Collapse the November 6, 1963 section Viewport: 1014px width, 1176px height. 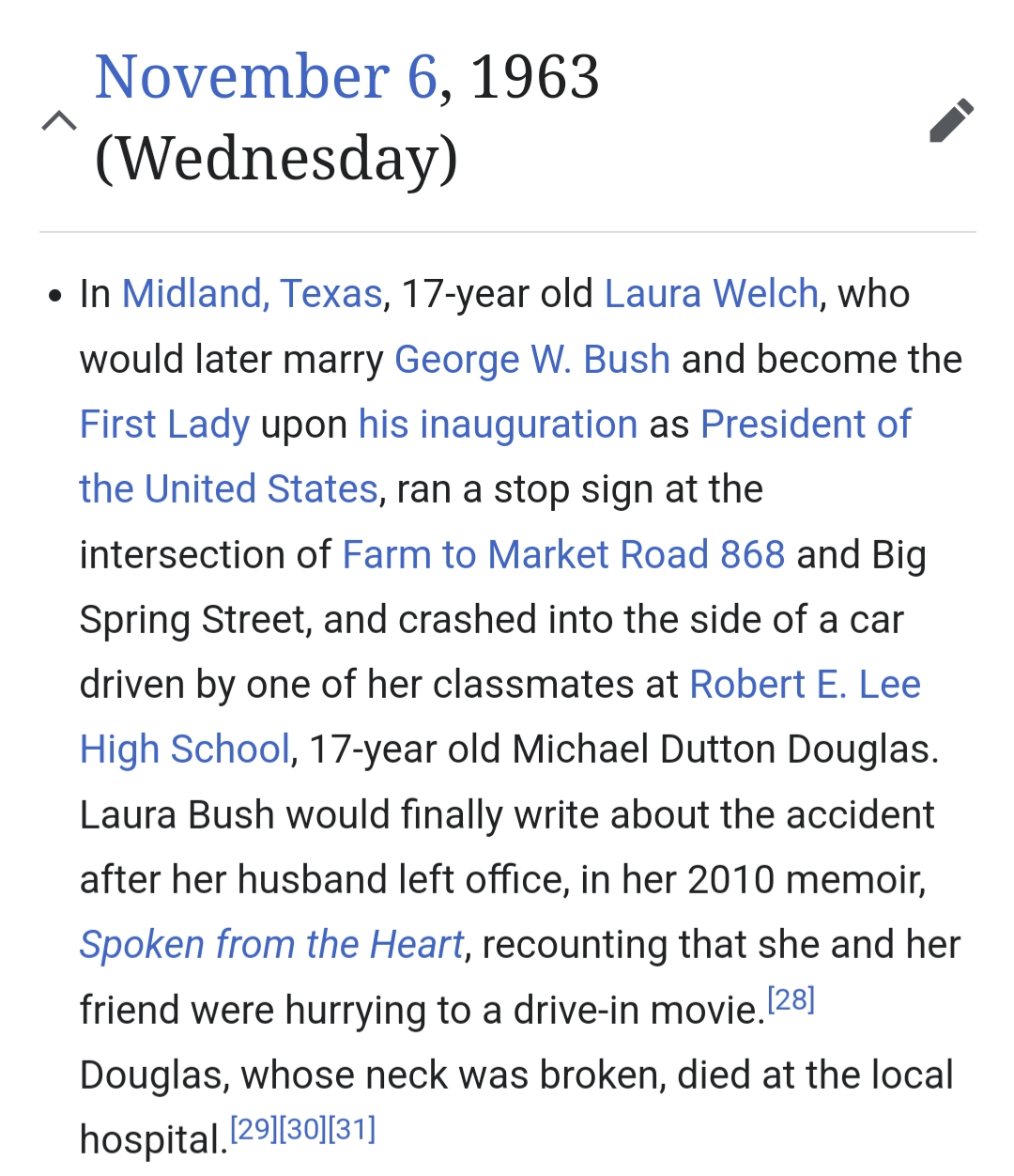[x=59, y=120]
